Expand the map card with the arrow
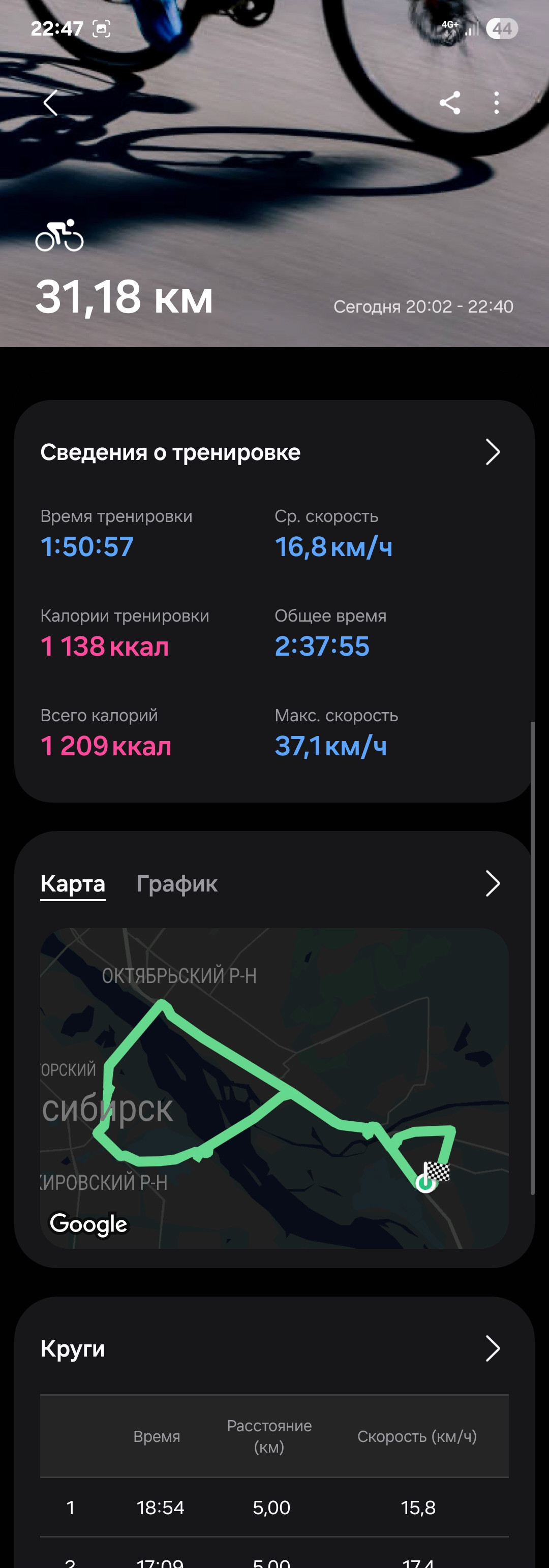The image size is (549, 1568). tap(493, 883)
